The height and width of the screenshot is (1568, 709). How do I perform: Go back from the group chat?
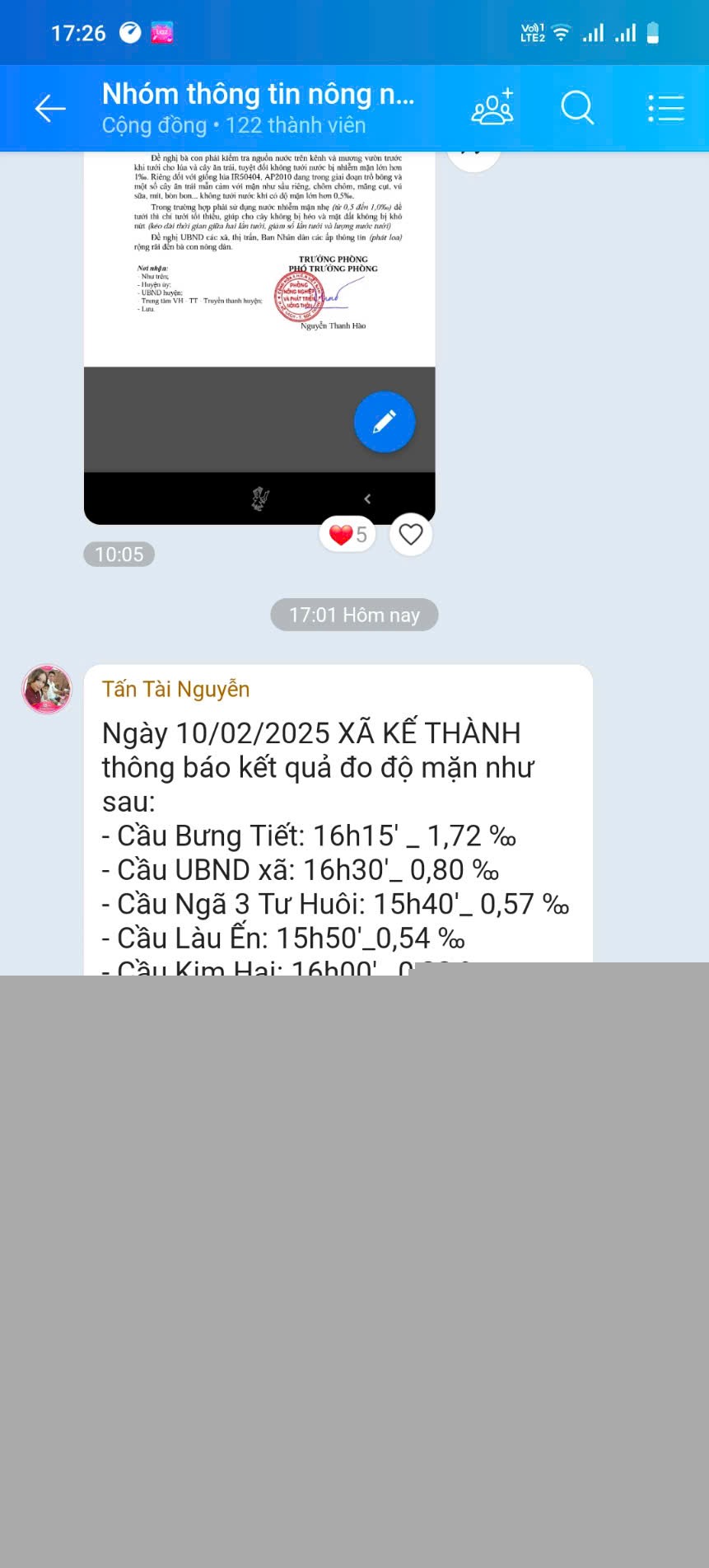coord(50,108)
